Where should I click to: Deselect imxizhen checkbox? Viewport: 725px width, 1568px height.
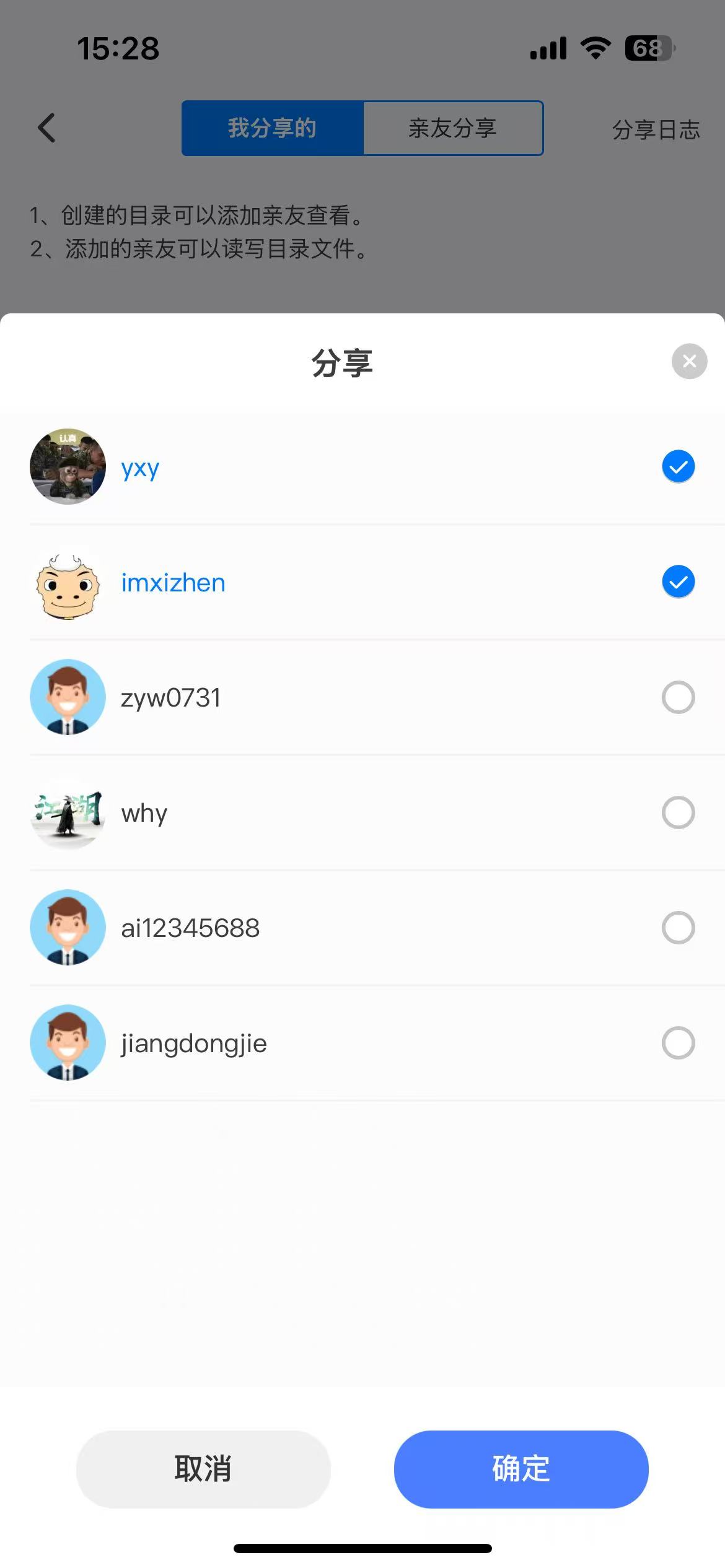click(x=678, y=581)
